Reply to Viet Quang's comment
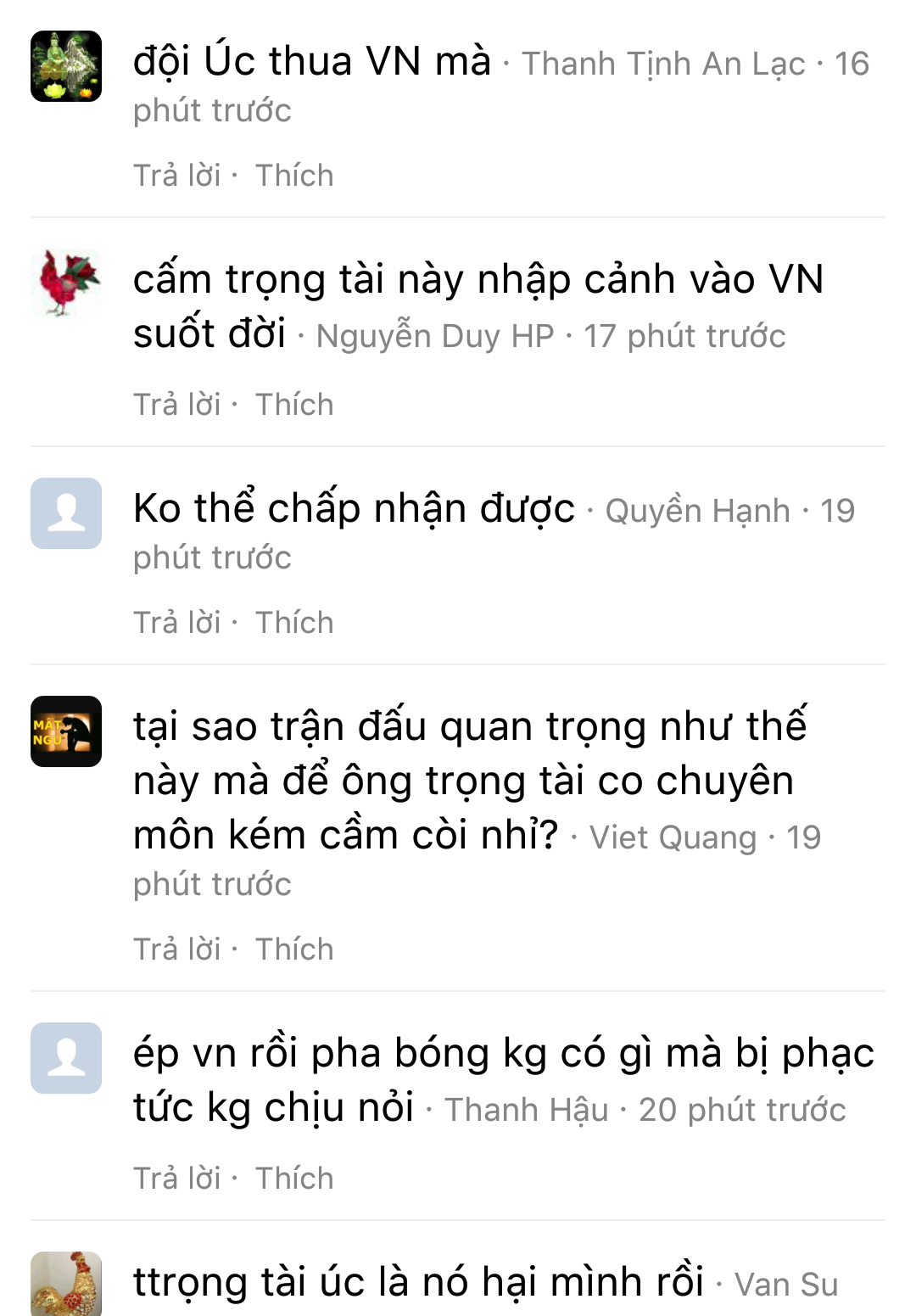This screenshot has width=916, height=1316. point(176,949)
